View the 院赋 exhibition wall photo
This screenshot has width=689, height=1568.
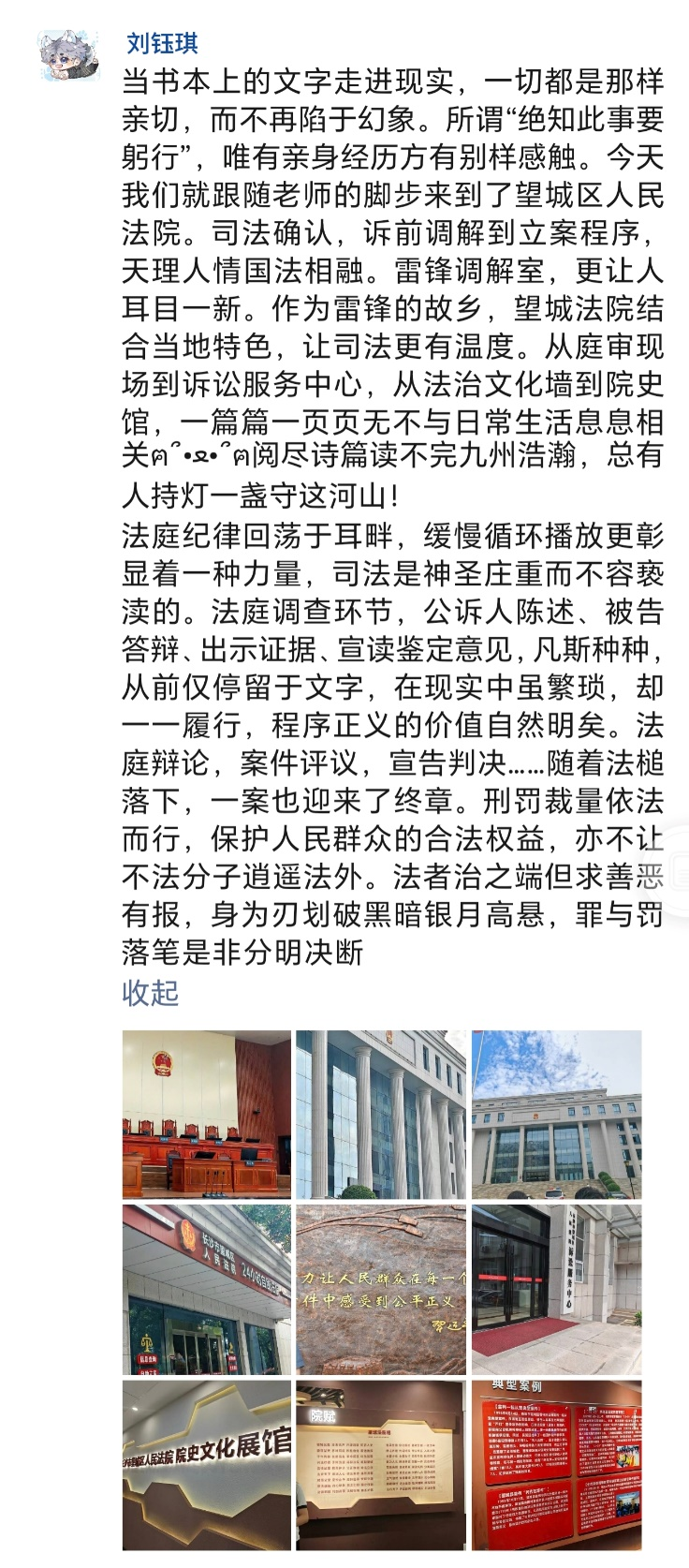coord(380,1465)
